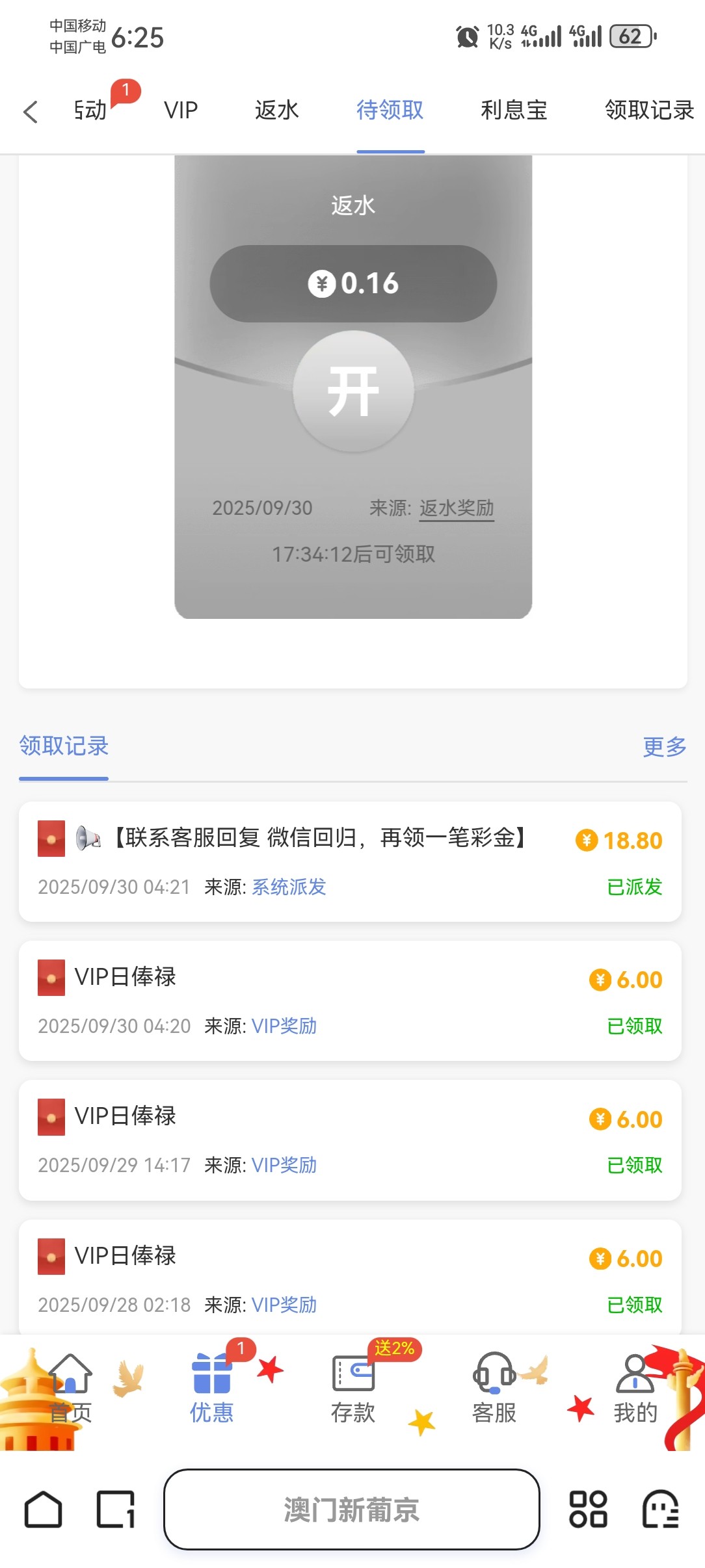Open the 利息宝 tab
Viewport: 705px width, 1568px height.
pos(514,111)
